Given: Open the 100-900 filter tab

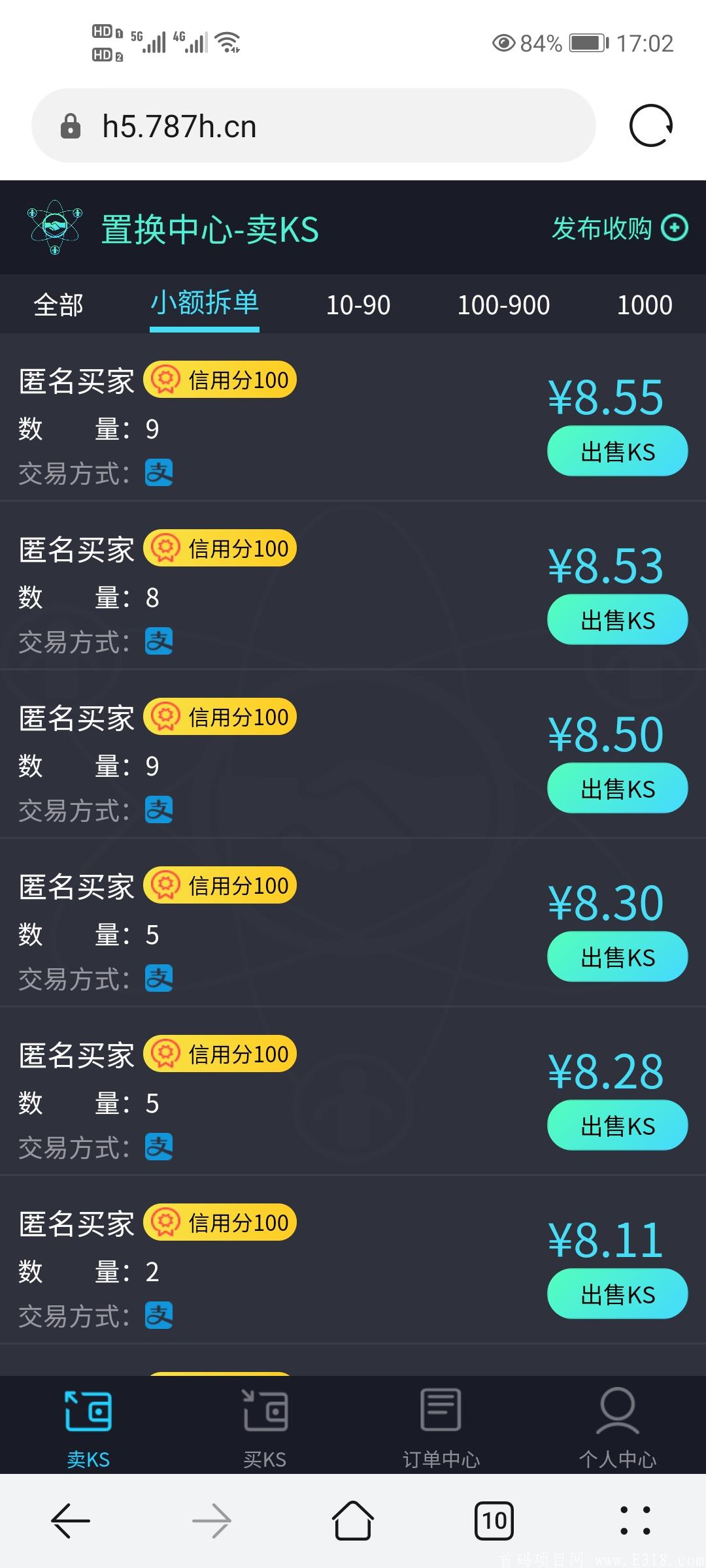Looking at the screenshot, I should pyautogui.click(x=503, y=304).
